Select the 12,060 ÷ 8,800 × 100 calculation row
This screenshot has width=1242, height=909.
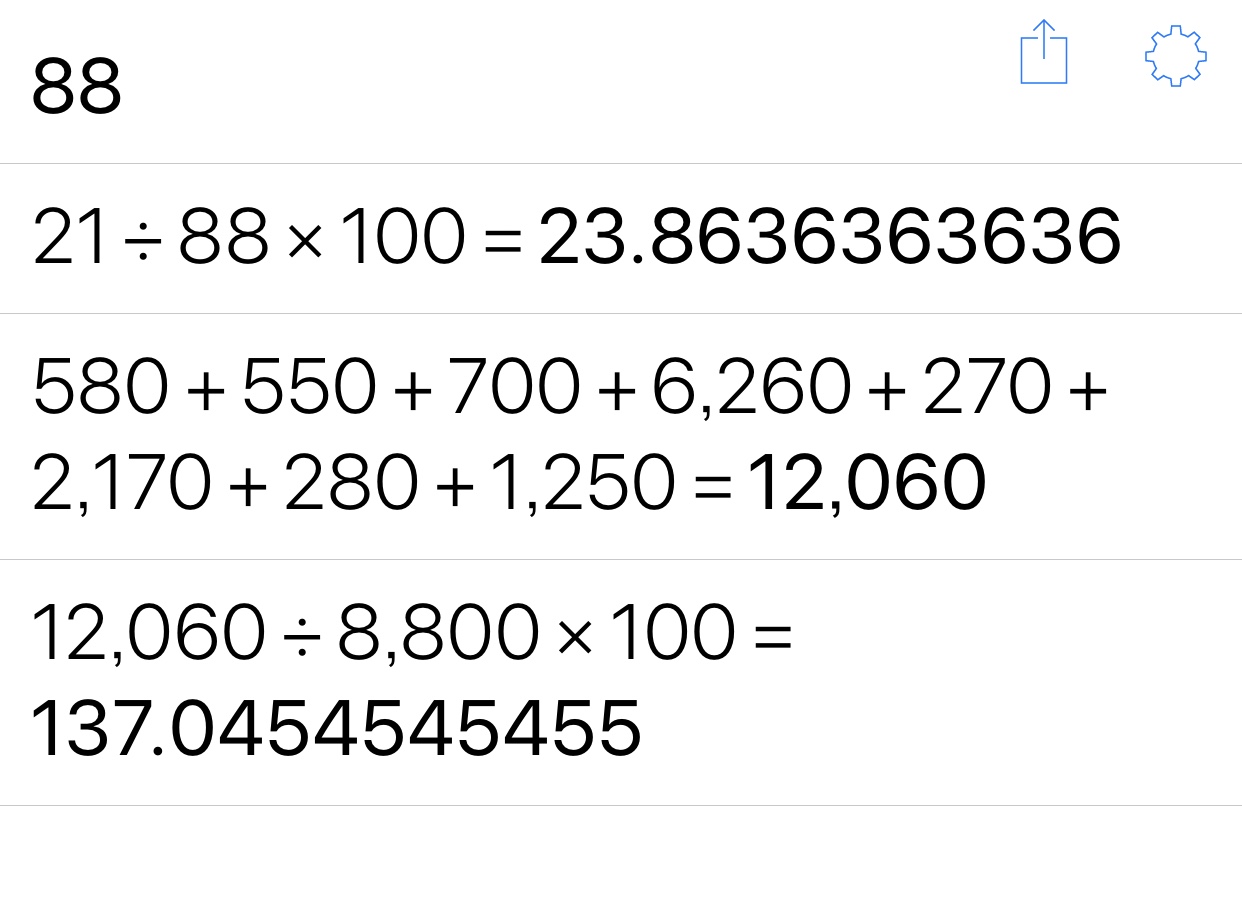(x=412, y=682)
